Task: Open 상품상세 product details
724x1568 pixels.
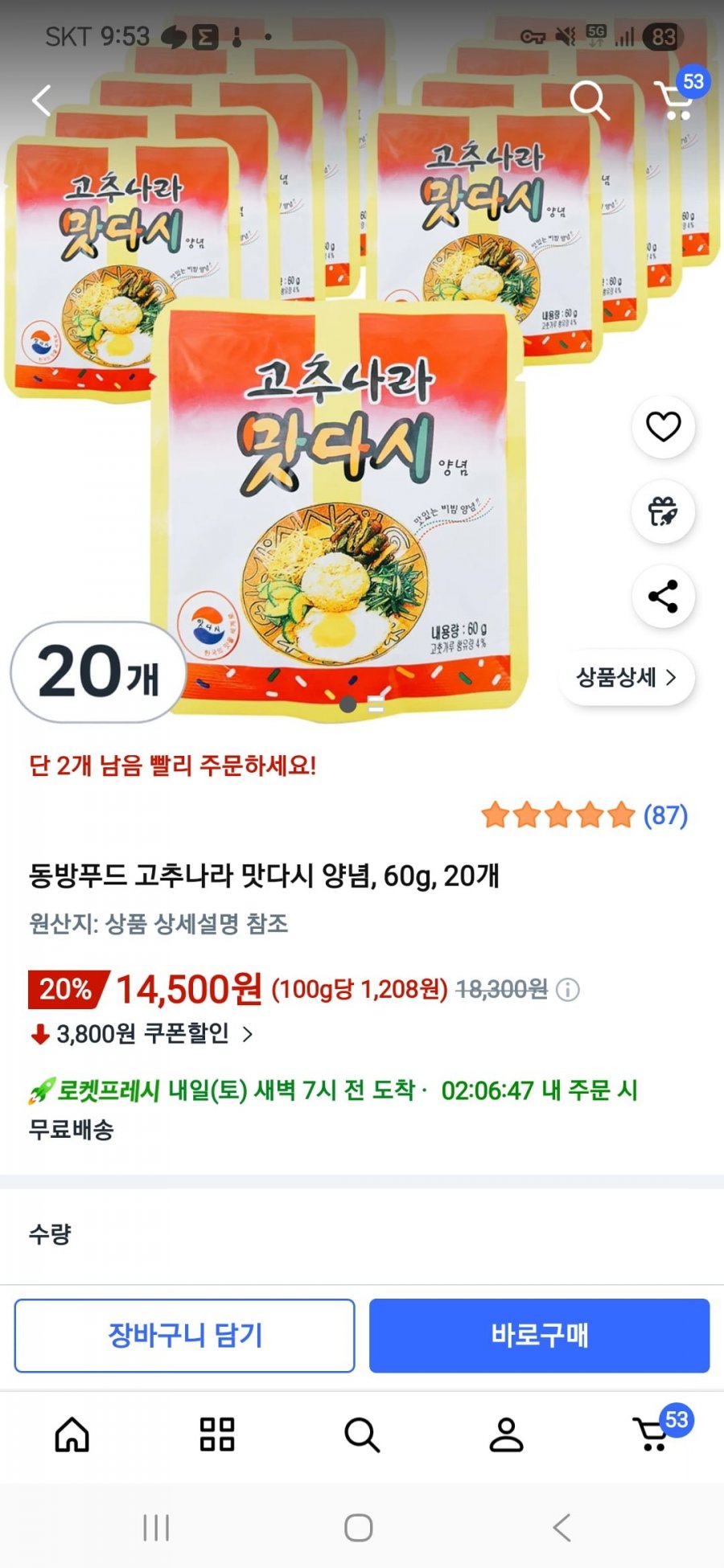Action: (627, 677)
